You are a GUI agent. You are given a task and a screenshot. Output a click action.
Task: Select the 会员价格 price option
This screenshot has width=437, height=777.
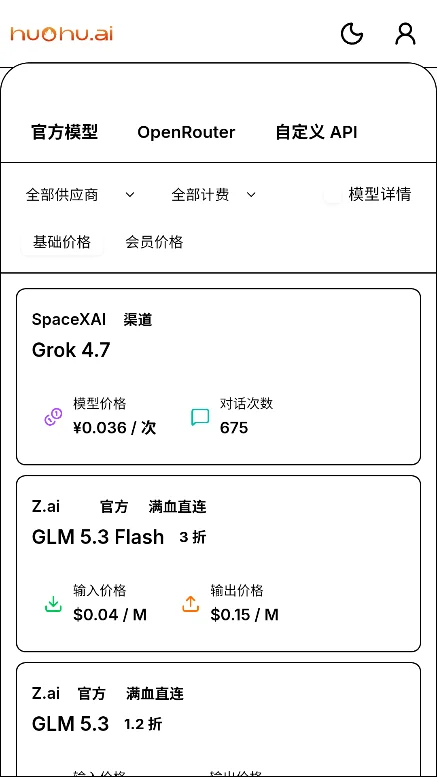click(x=154, y=242)
